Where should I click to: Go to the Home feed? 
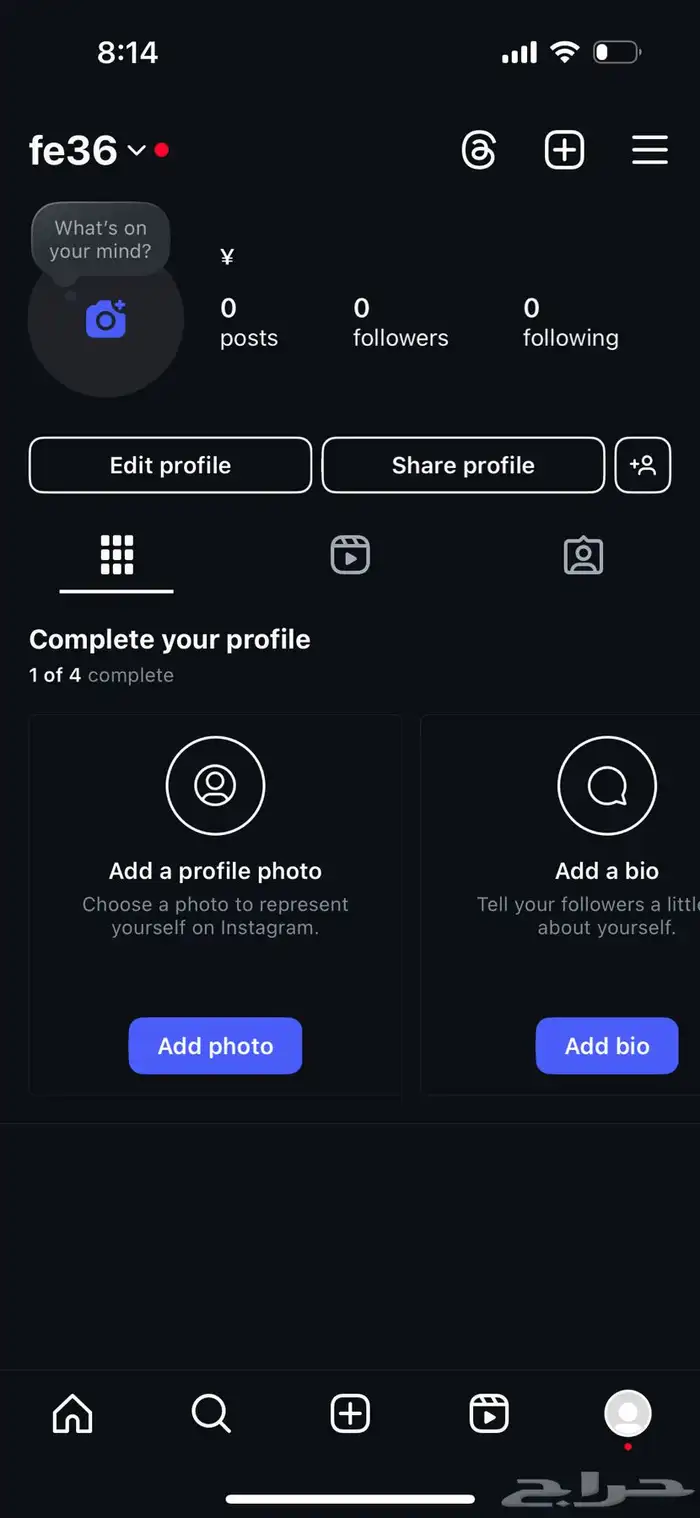point(72,1414)
